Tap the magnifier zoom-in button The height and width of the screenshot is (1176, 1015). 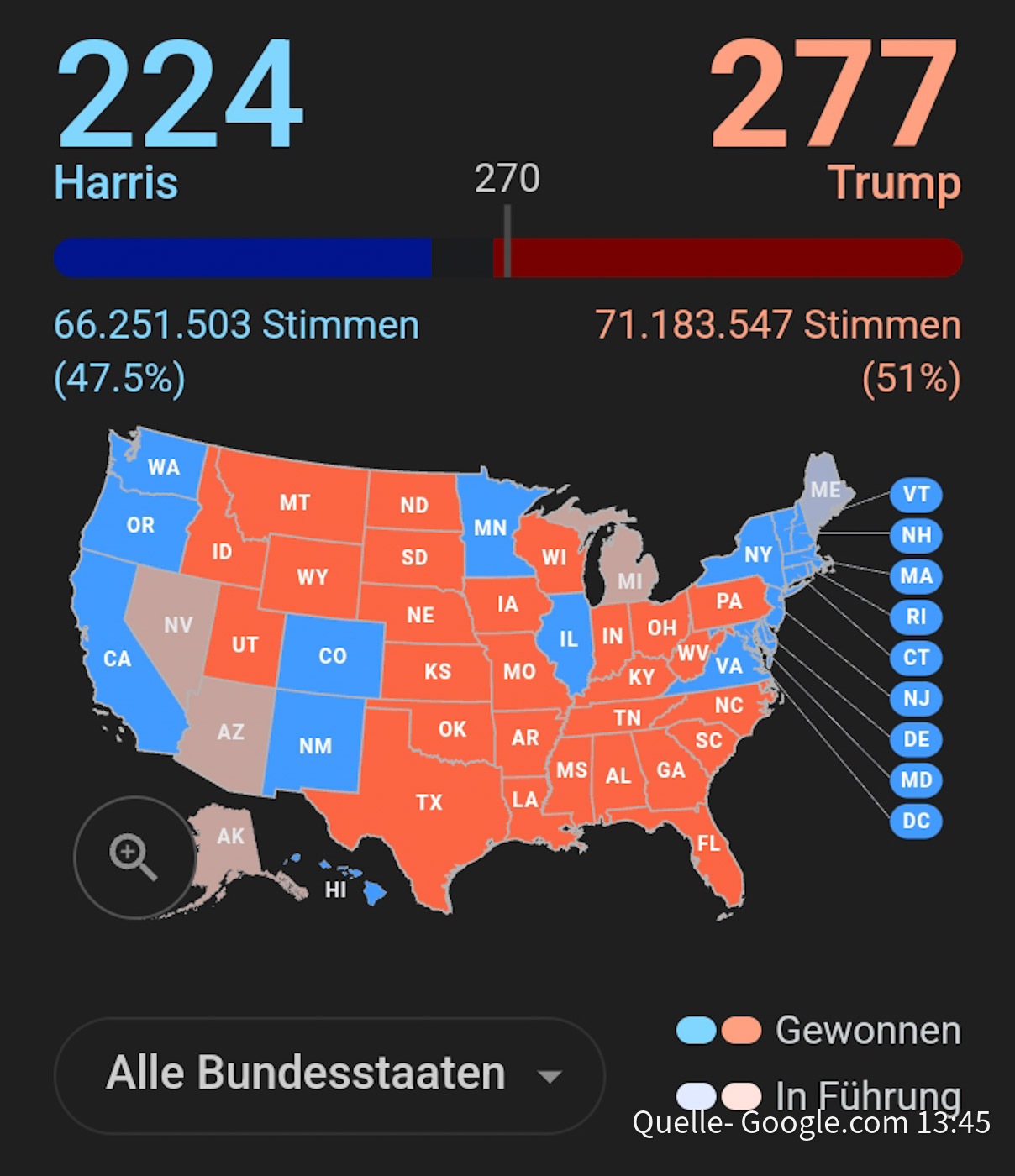click(x=134, y=858)
